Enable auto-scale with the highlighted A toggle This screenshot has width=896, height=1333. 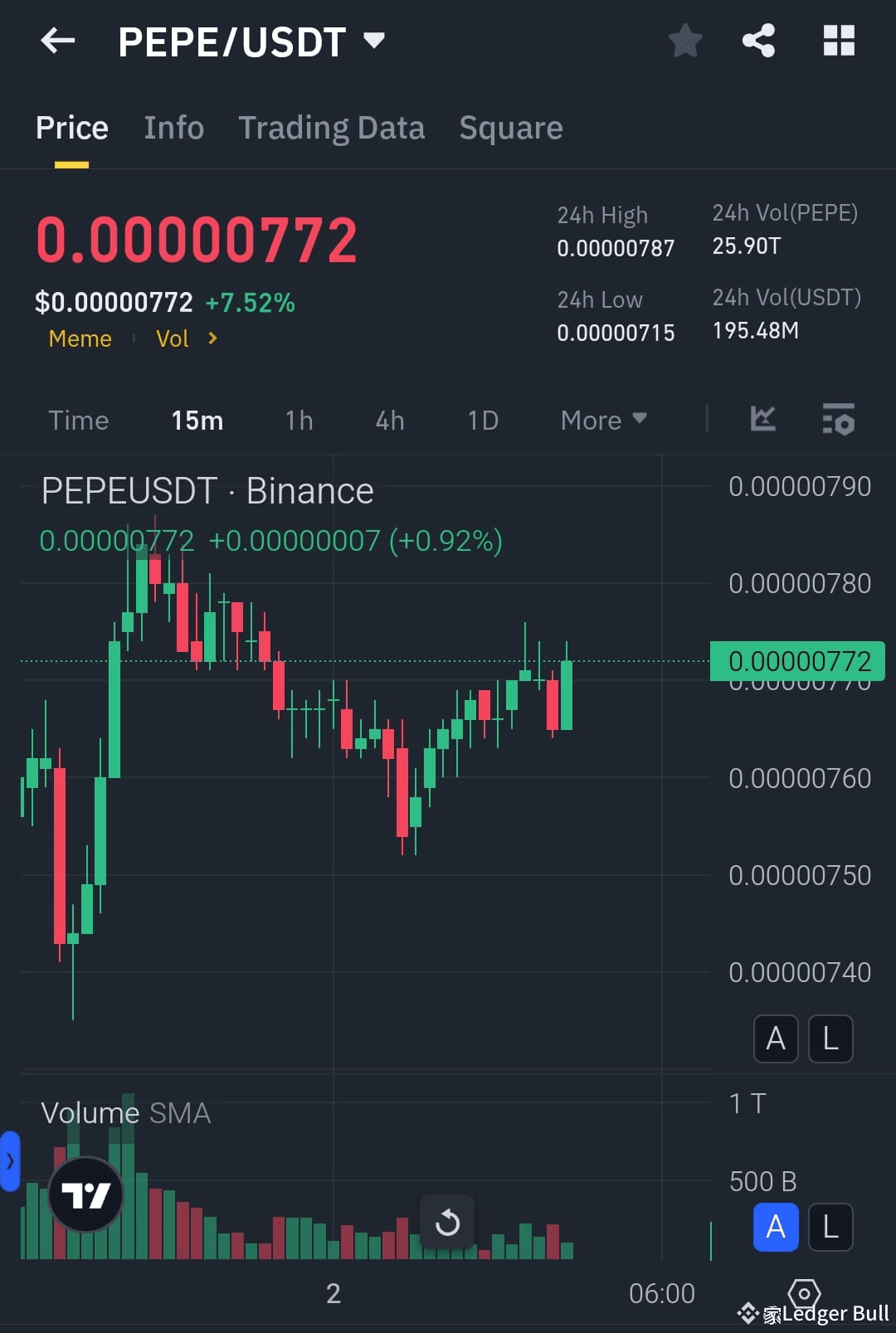(x=776, y=1228)
